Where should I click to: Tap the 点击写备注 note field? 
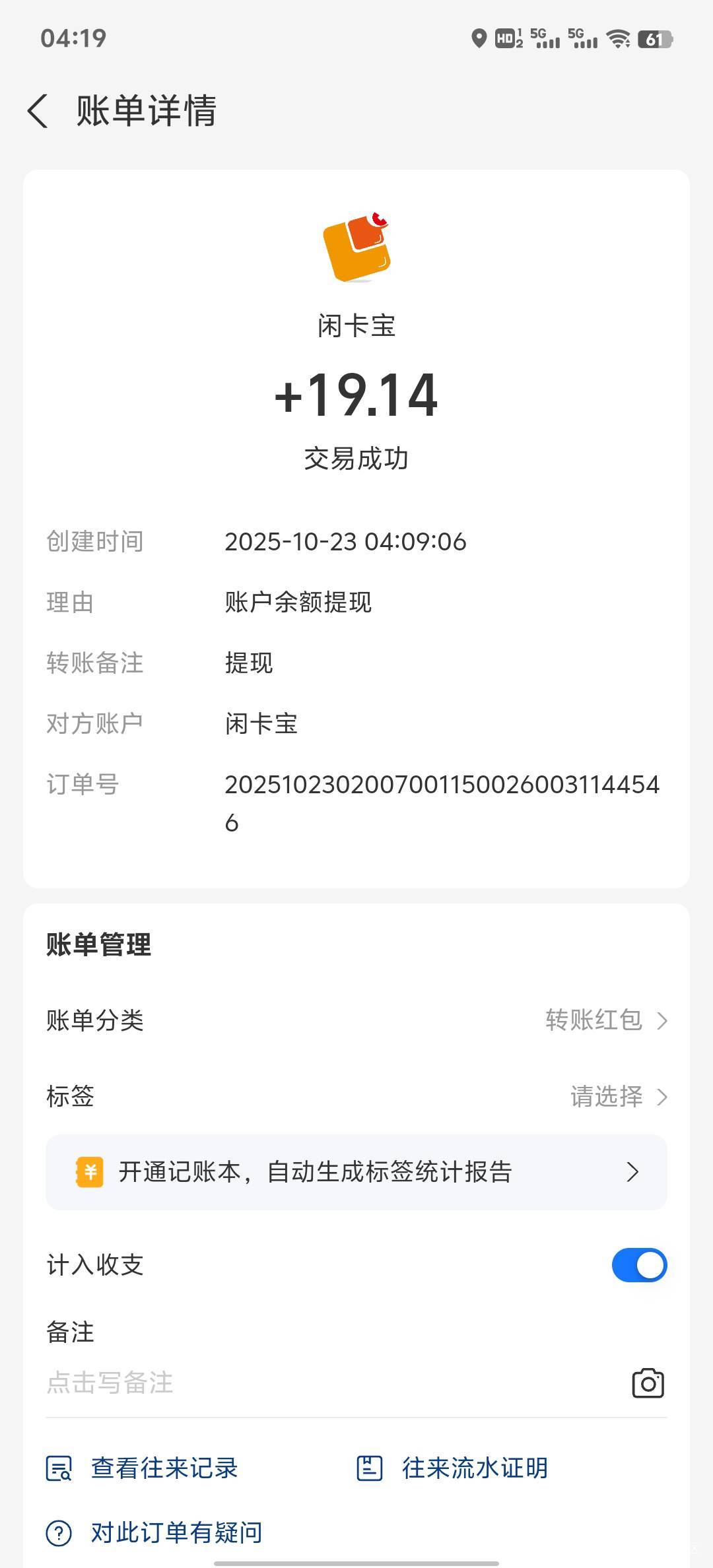pos(330,1383)
